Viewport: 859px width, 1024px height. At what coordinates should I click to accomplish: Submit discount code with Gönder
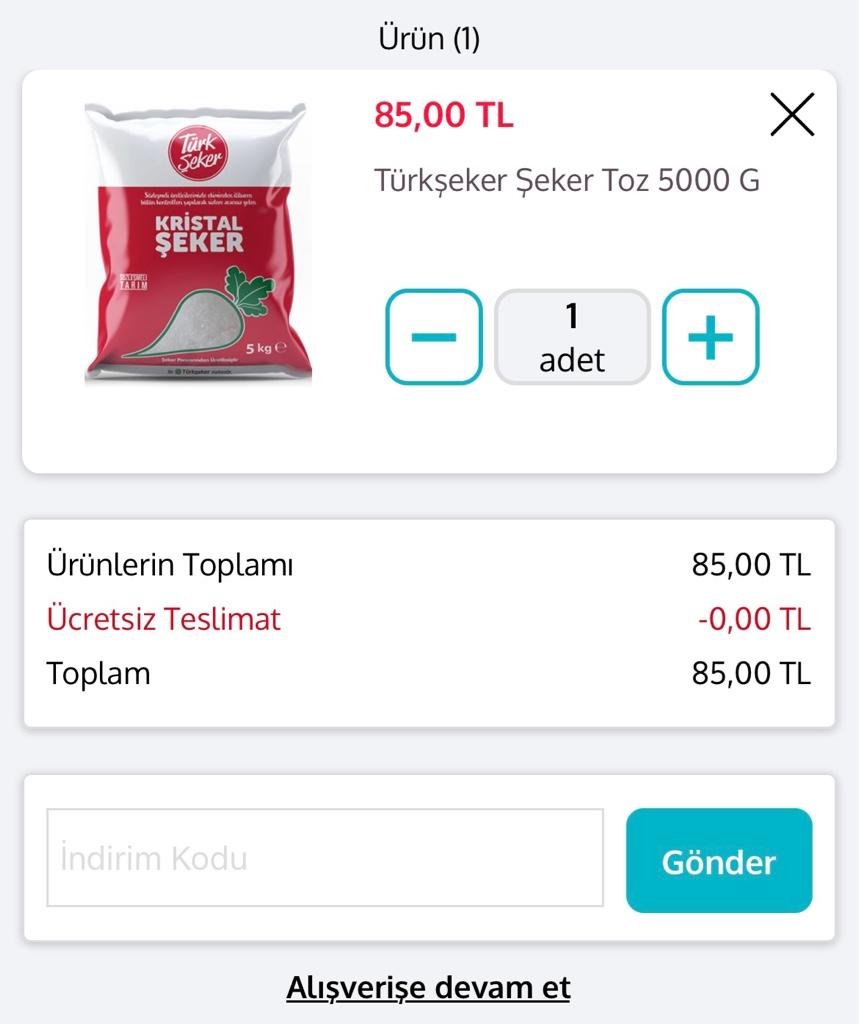718,861
